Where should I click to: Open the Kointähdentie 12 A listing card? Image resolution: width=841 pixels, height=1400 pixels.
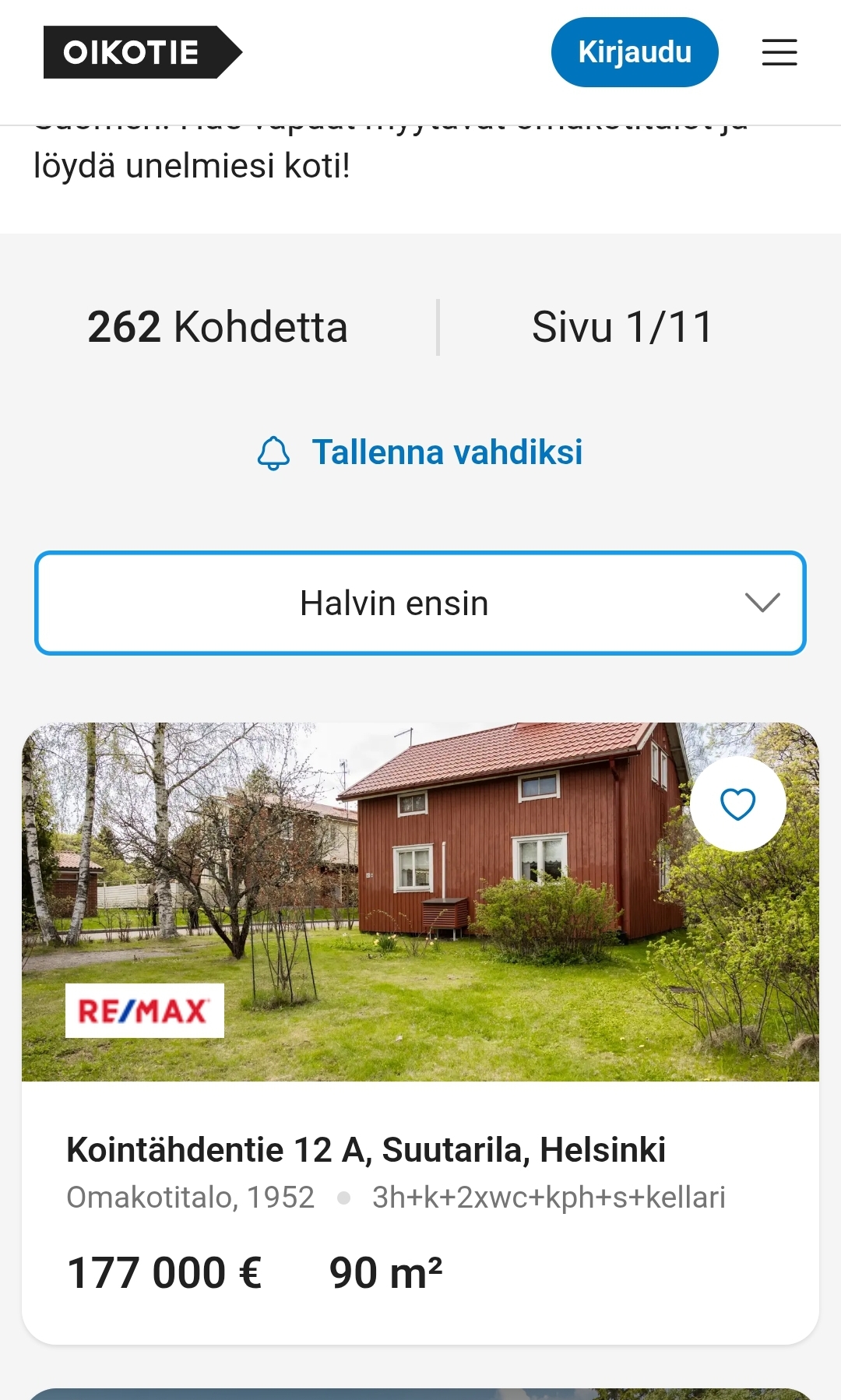point(366,1149)
